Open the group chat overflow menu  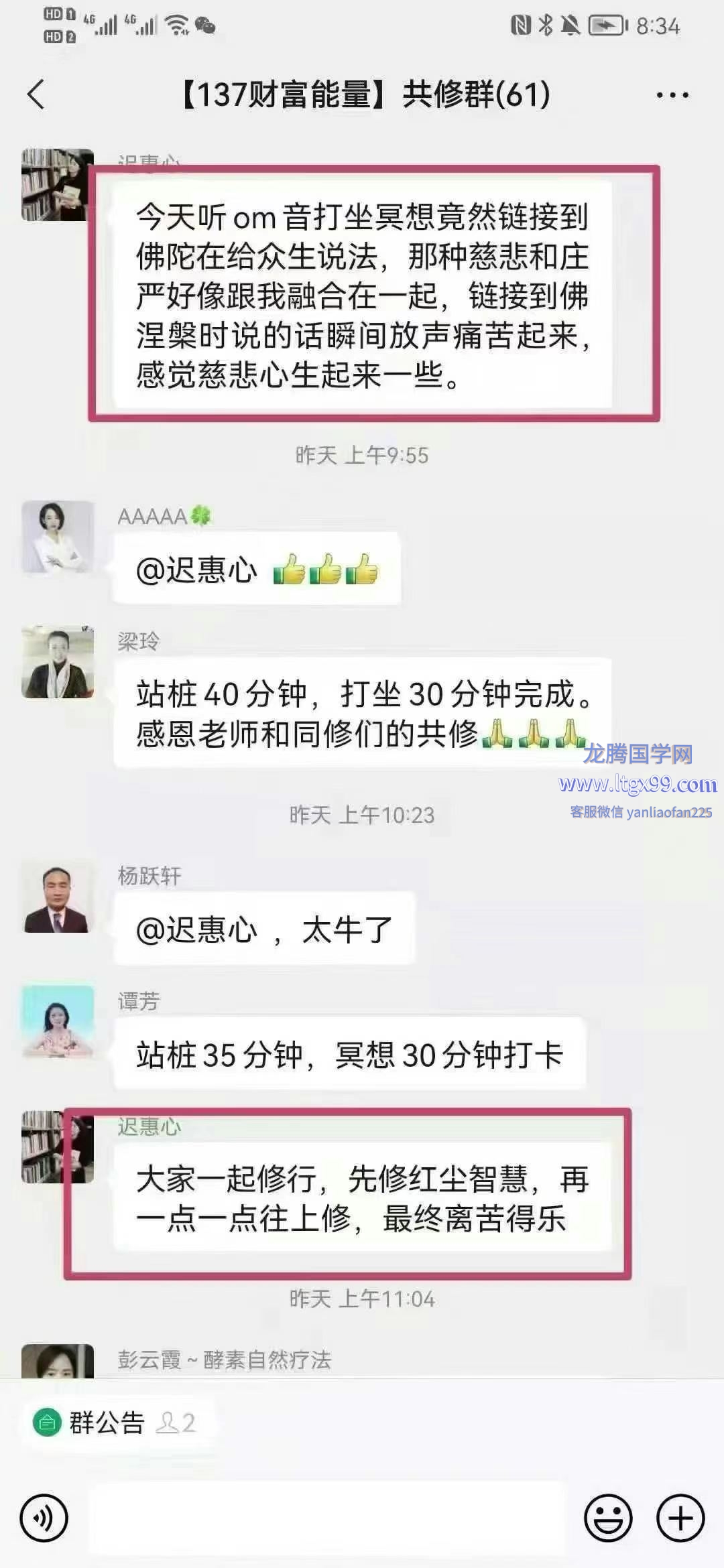(672, 95)
